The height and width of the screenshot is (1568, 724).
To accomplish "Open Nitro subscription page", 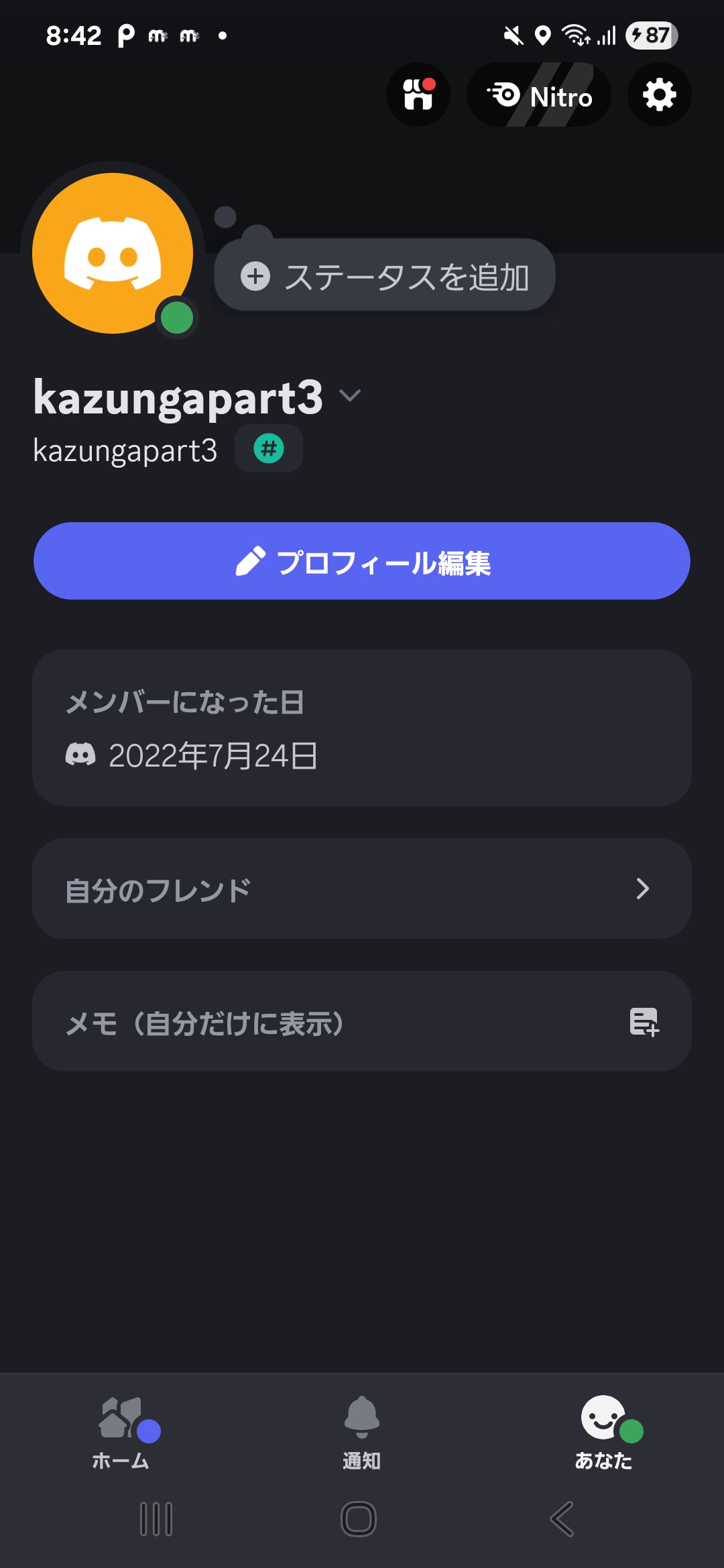I will [x=538, y=95].
